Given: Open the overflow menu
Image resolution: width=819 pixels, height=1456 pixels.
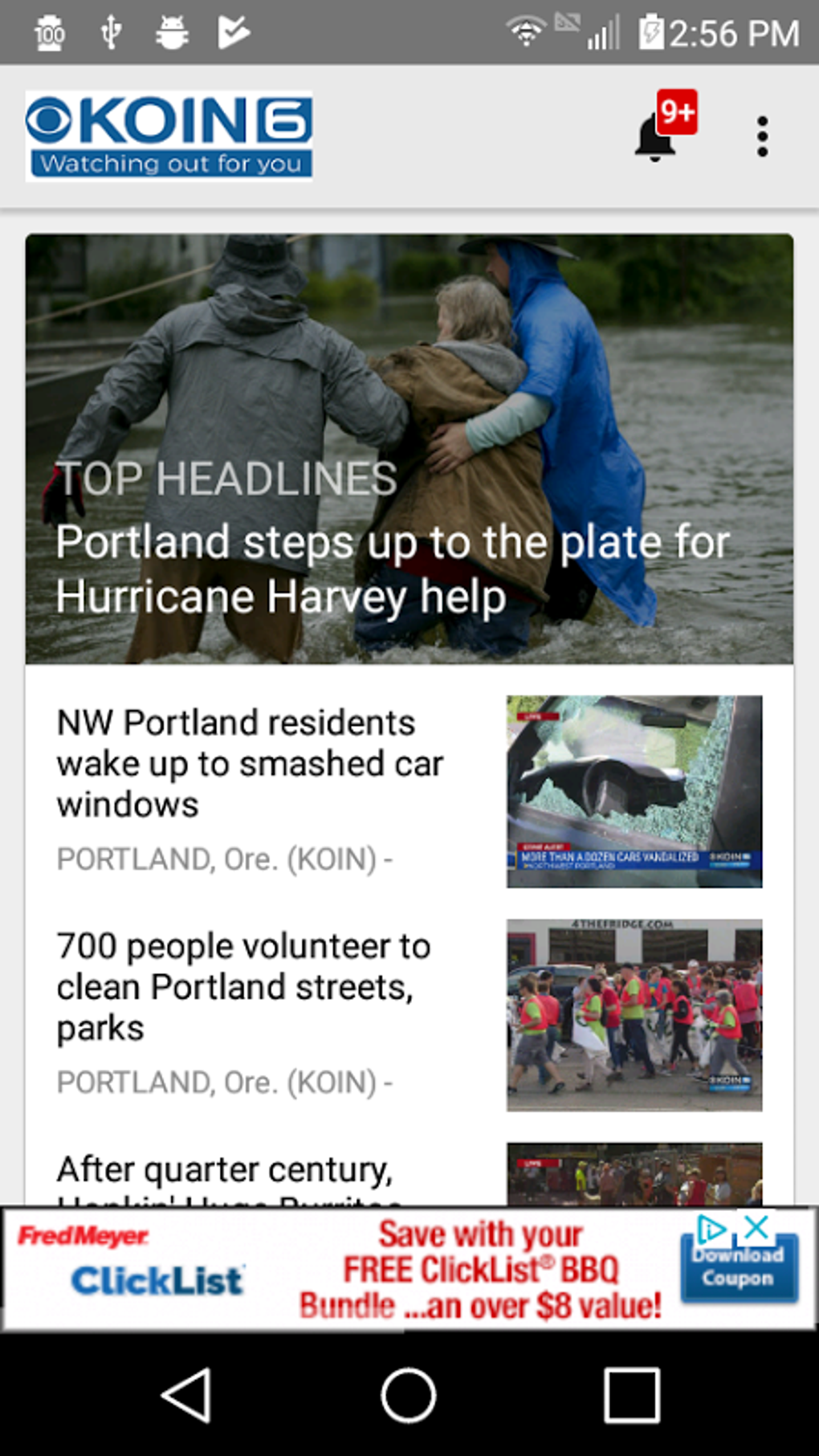Looking at the screenshot, I should point(762,137).
